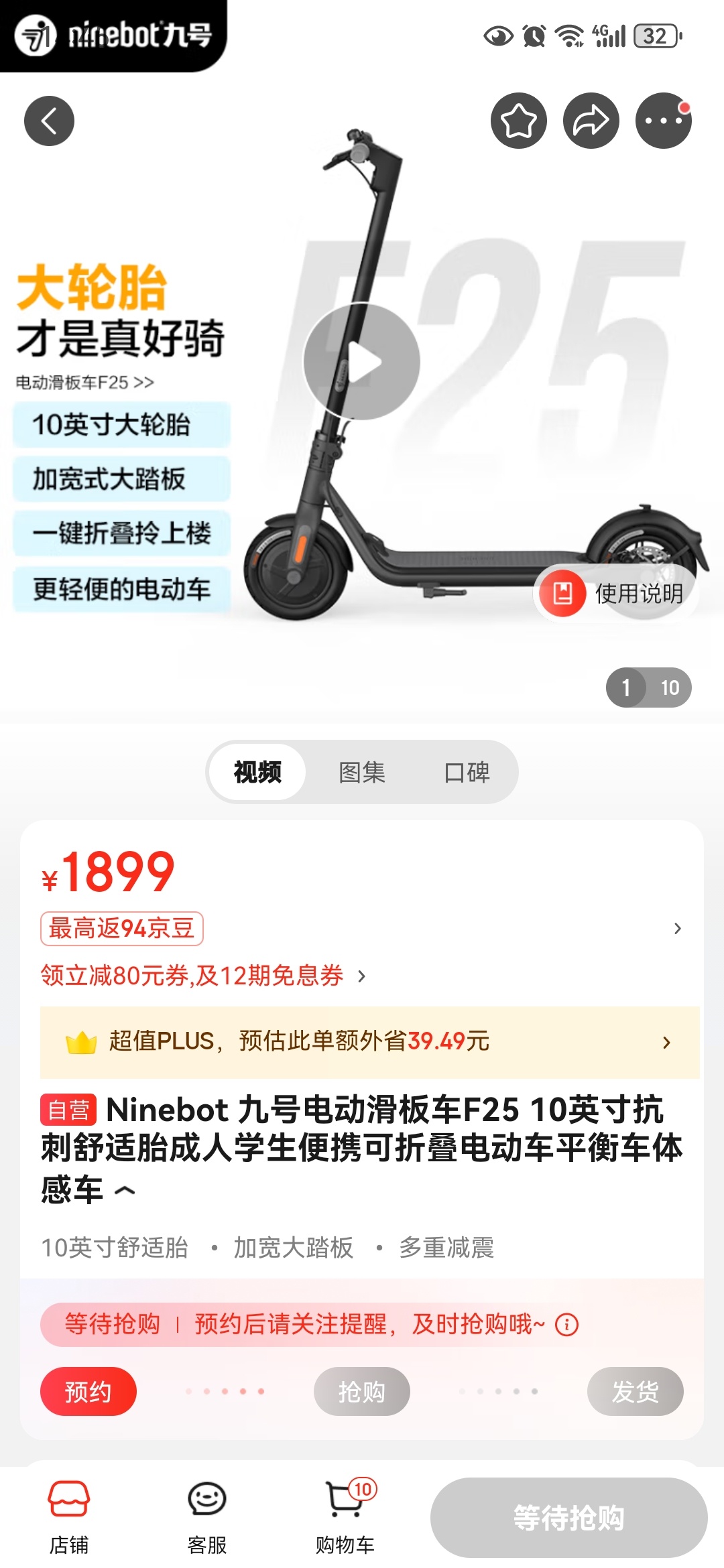Go back using the arrow button
Viewport: 724px width, 1568px height.
[x=49, y=121]
